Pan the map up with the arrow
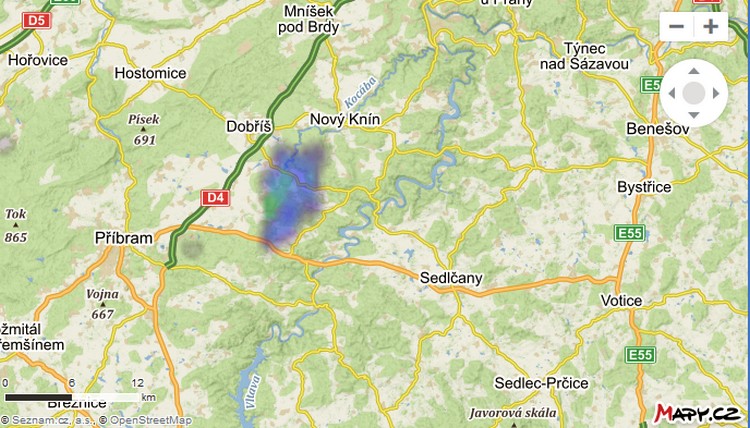This screenshot has height=428, width=750. (694, 71)
